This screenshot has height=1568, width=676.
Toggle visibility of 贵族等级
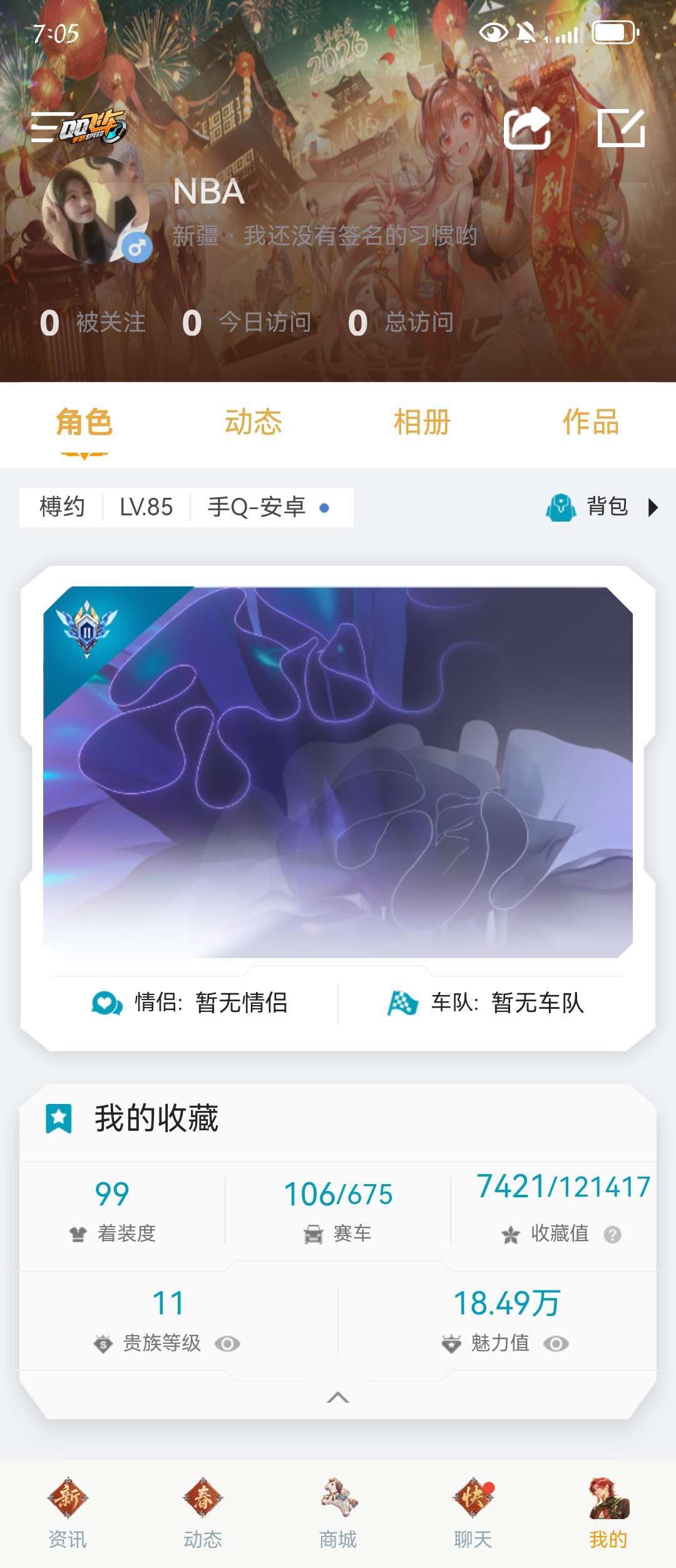(227, 1343)
